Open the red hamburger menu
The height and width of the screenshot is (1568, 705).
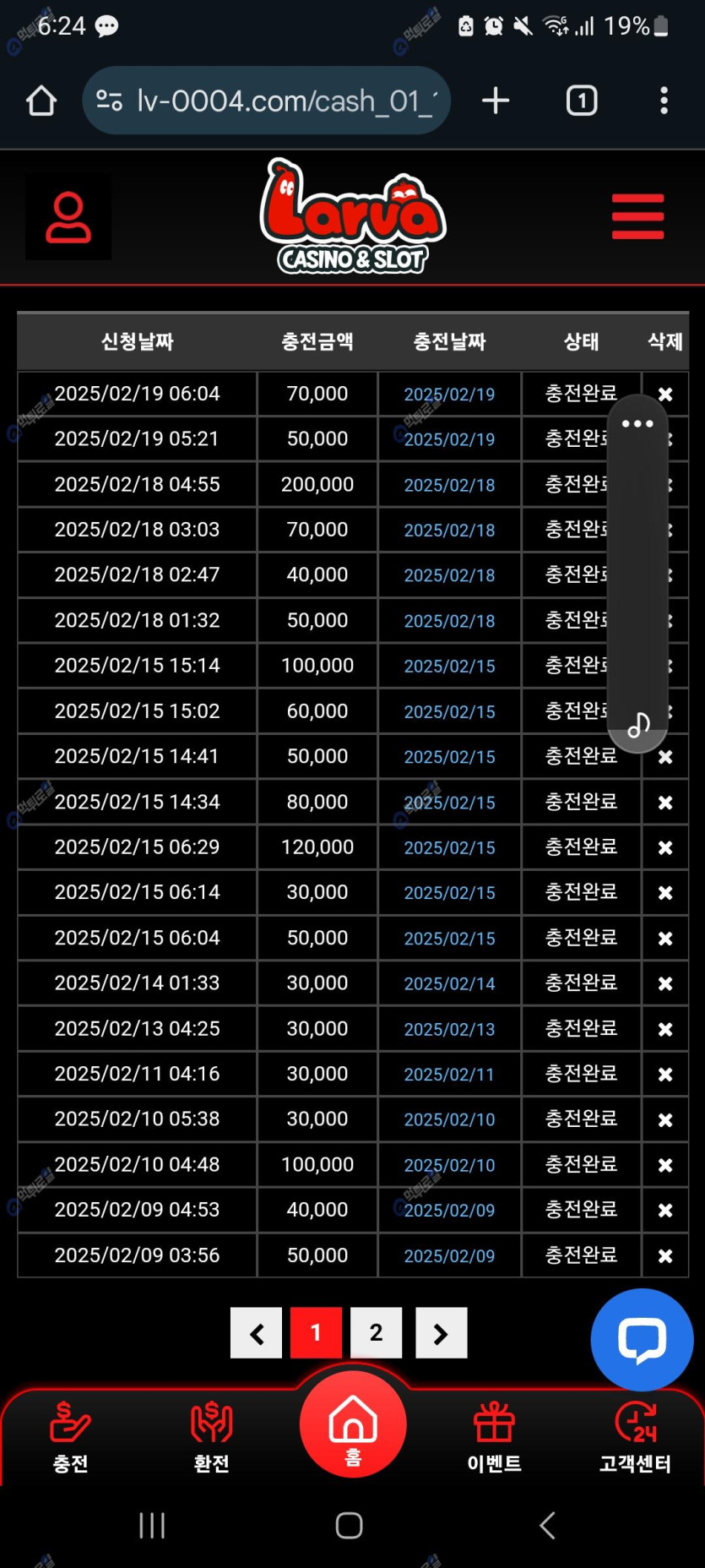[x=638, y=216]
